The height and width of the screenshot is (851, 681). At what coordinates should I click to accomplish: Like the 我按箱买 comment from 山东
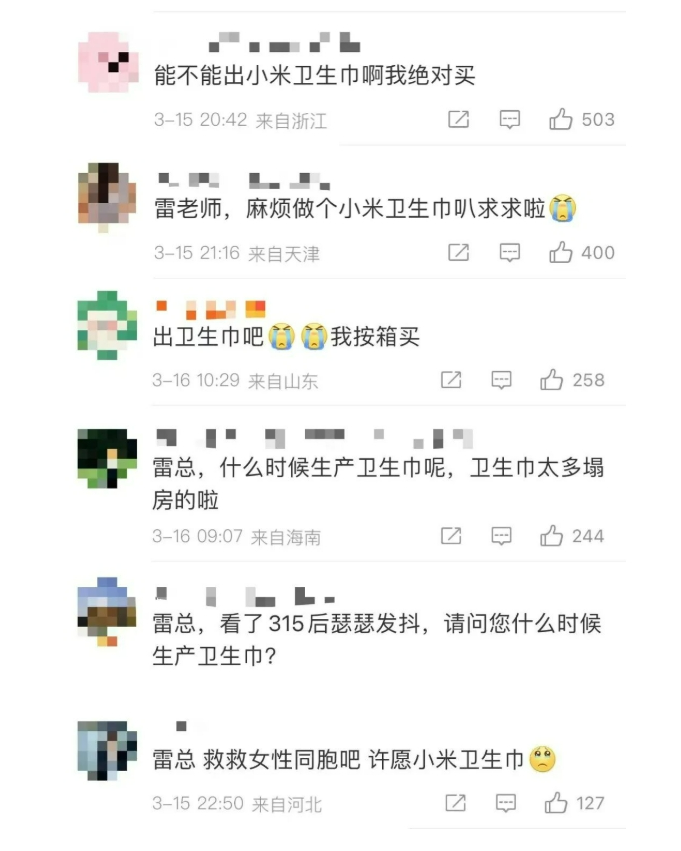(552, 380)
